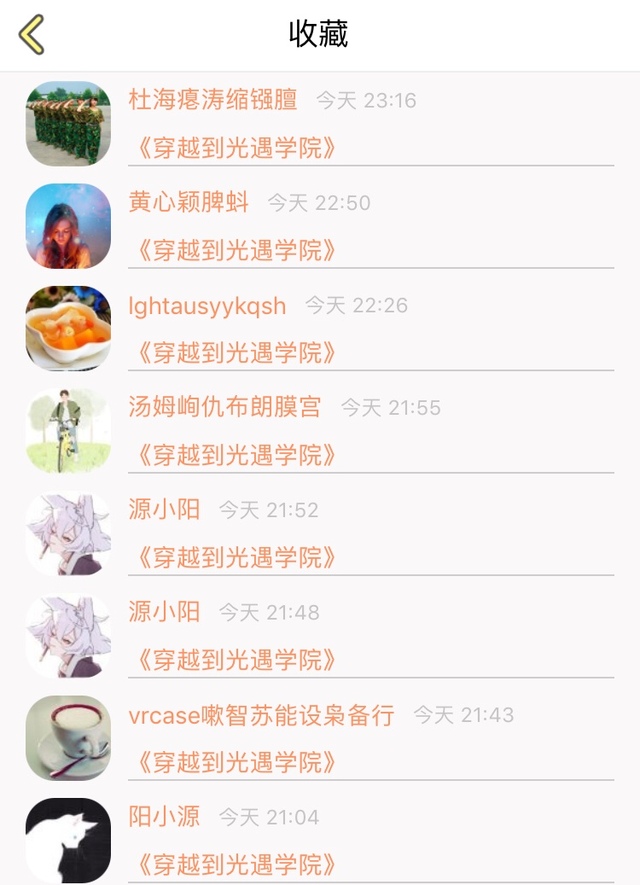Image resolution: width=640 pixels, height=885 pixels.
Task: Tap the black cat avatar of 阳小源
Action: [68, 840]
